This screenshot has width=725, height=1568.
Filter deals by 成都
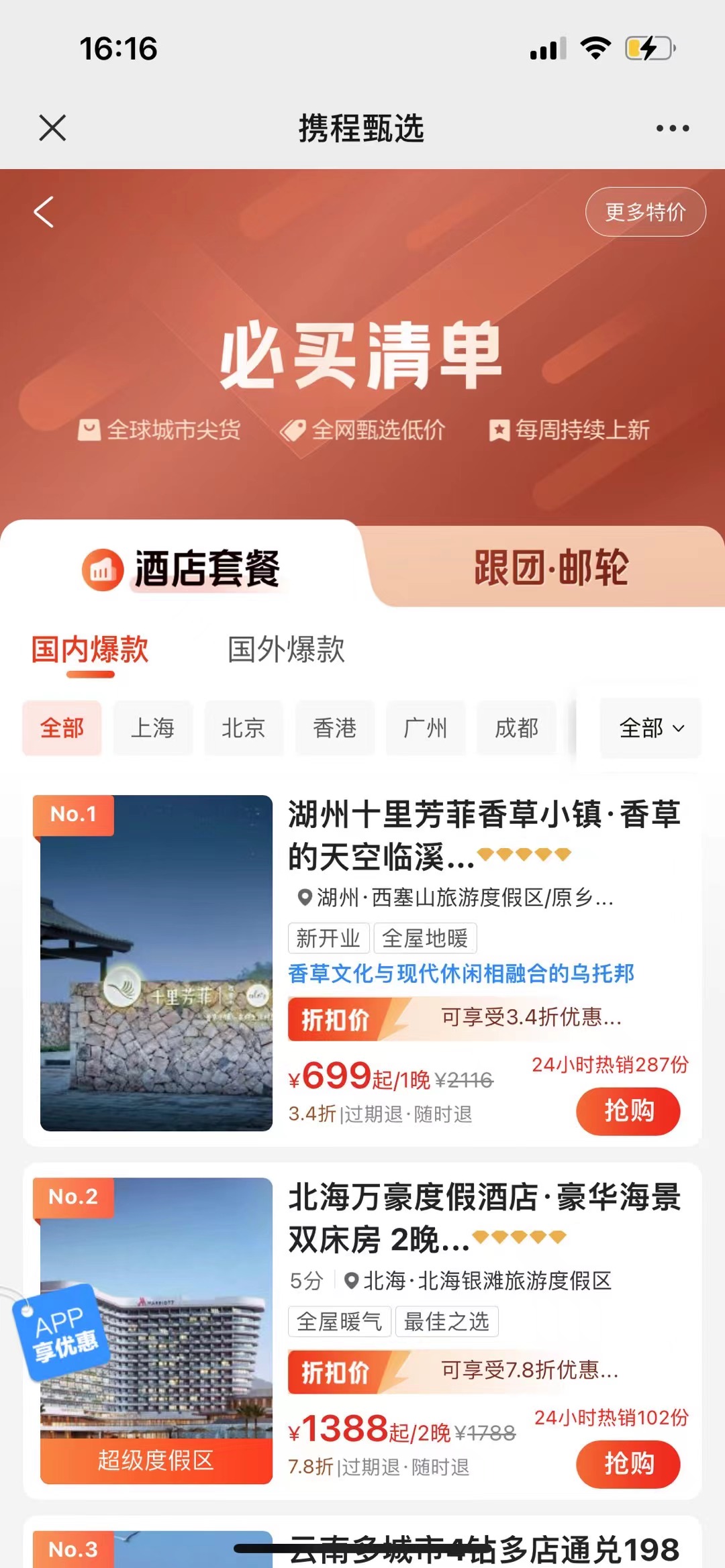(516, 728)
